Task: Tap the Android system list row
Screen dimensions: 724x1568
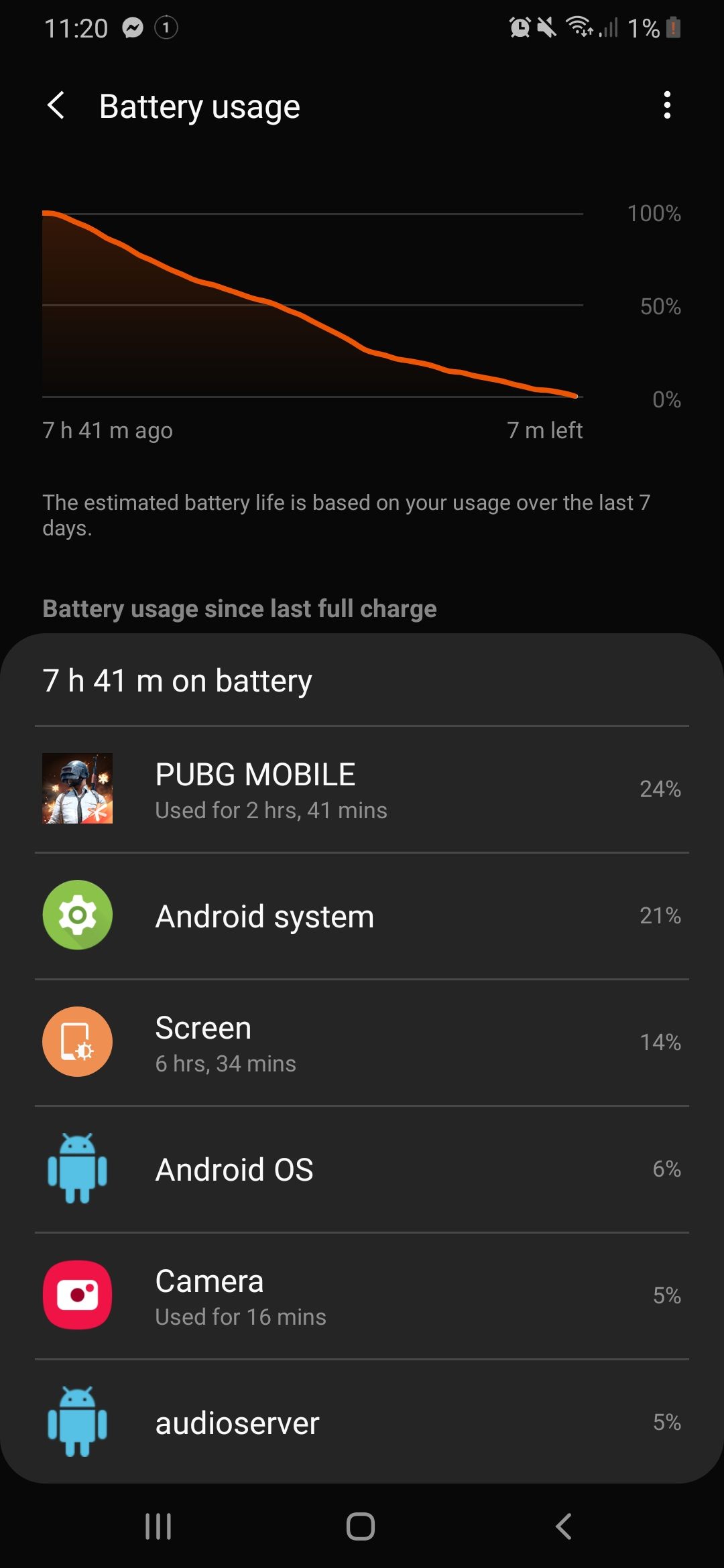Action: click(x=362, y=915)
